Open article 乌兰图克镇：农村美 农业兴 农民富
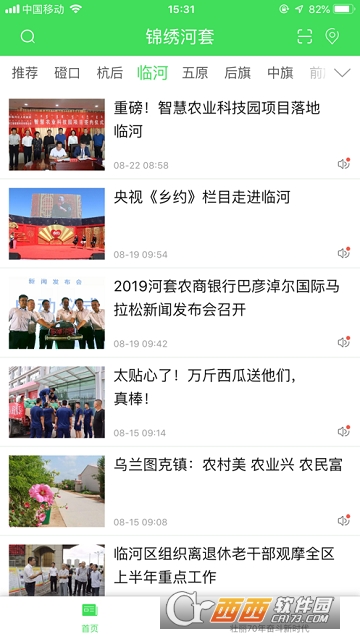 point(180,491)
